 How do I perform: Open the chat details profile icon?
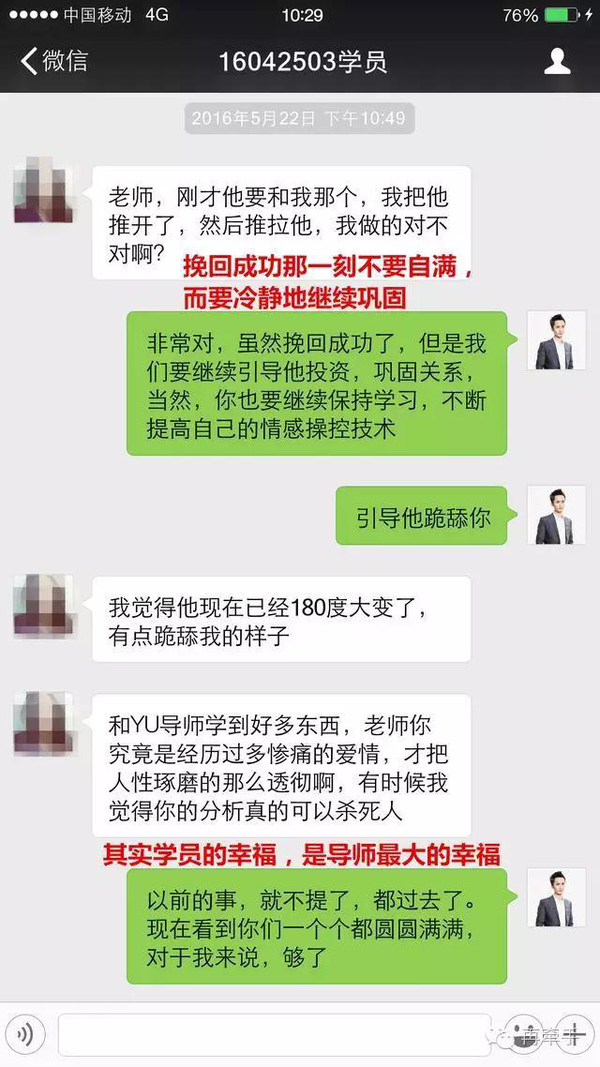556,61
